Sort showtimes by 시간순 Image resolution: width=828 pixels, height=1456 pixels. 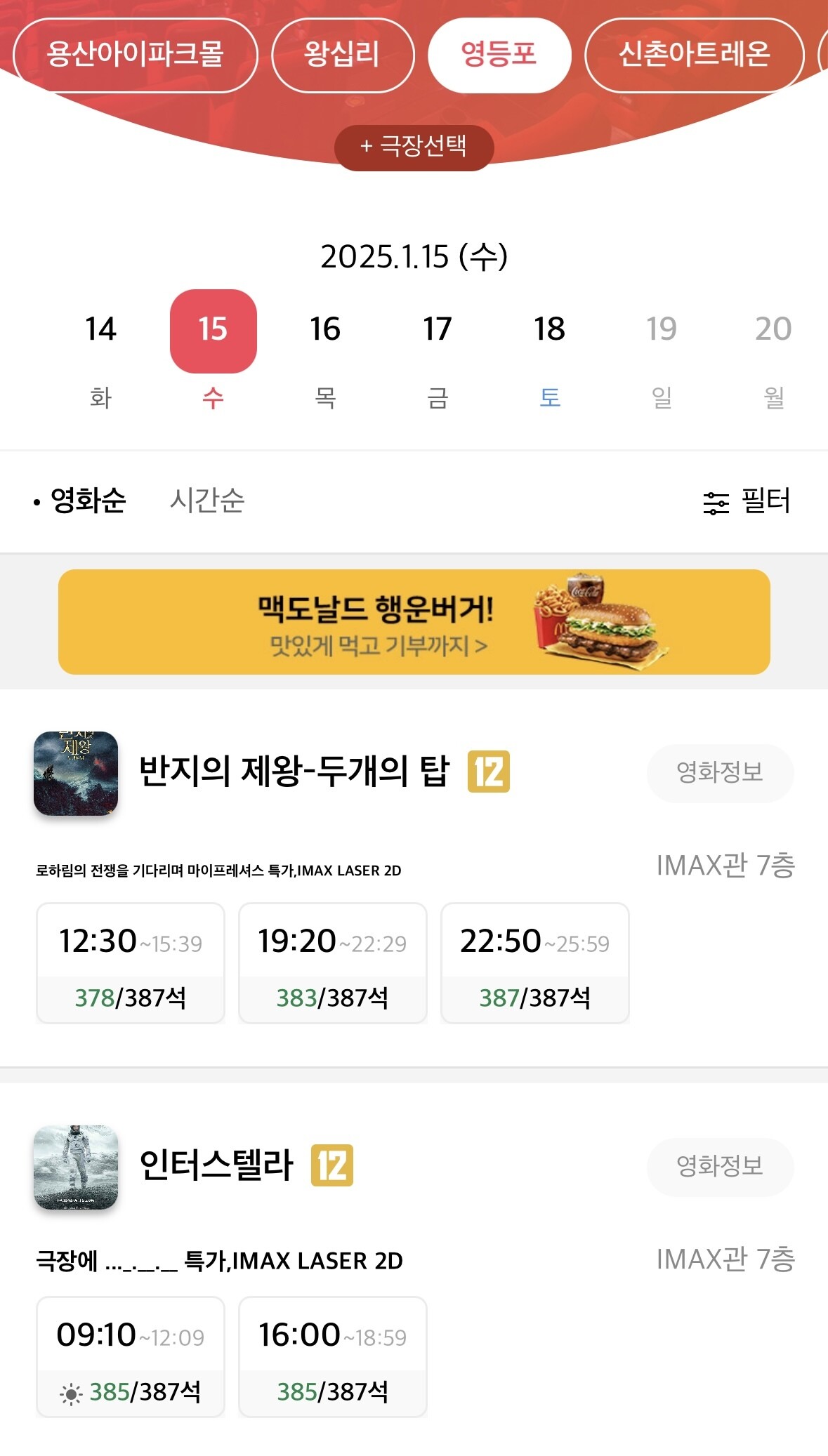point(207,501)
